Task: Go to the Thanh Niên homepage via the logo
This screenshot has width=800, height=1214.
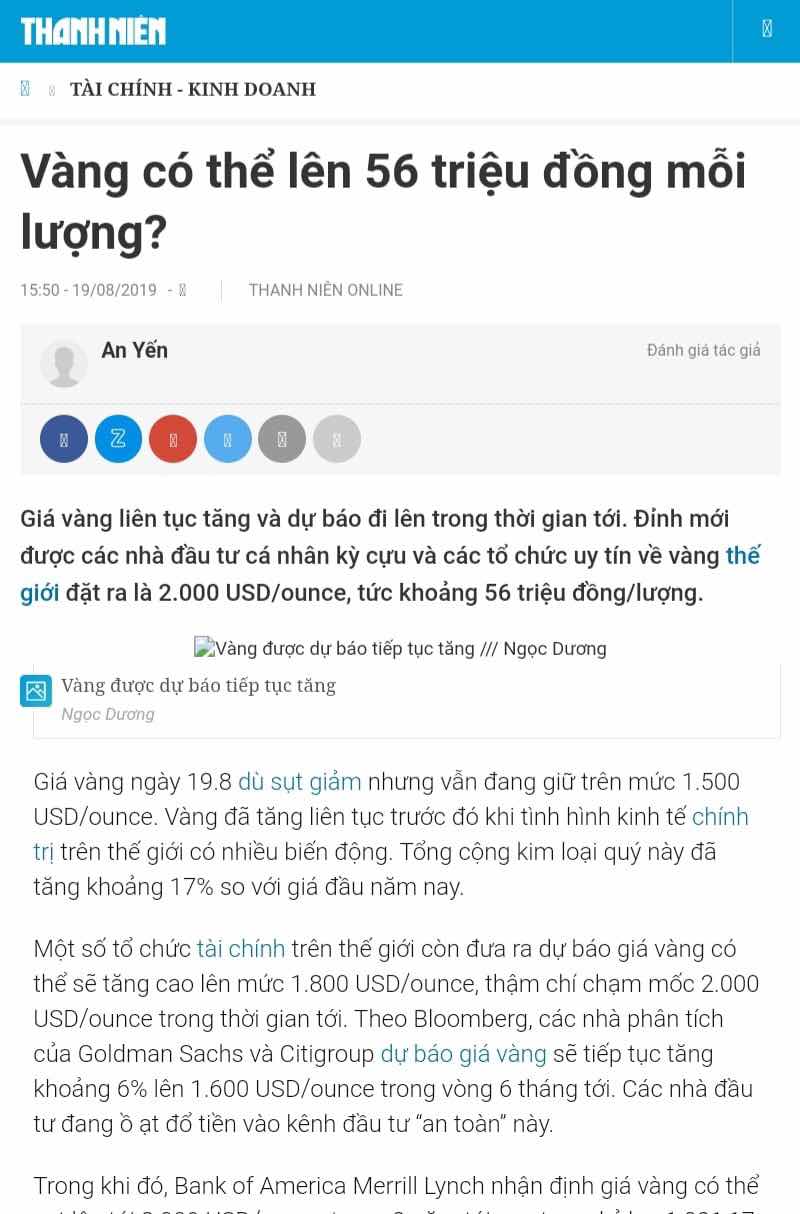Action: [93, 31]
